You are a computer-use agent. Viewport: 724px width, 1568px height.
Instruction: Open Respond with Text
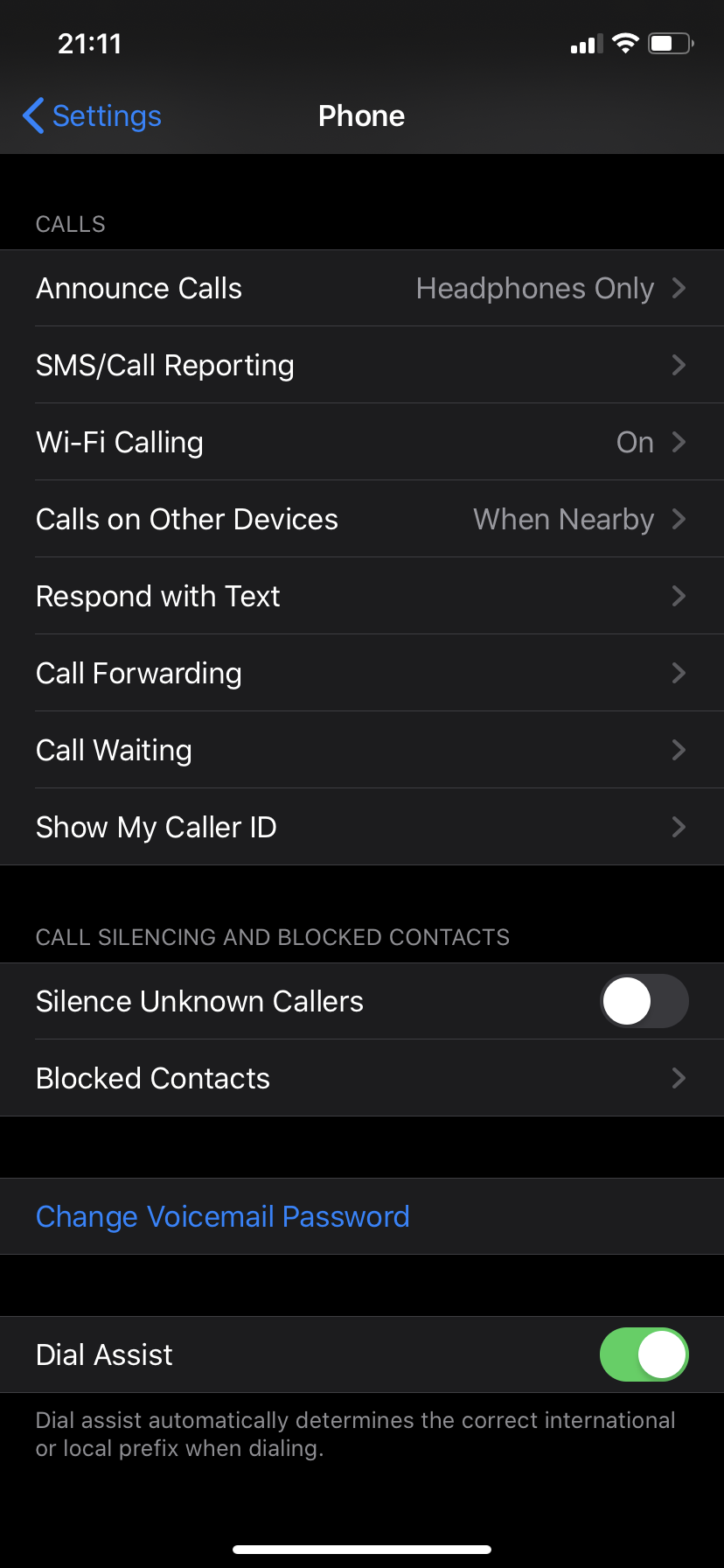(x=362, y=596)
